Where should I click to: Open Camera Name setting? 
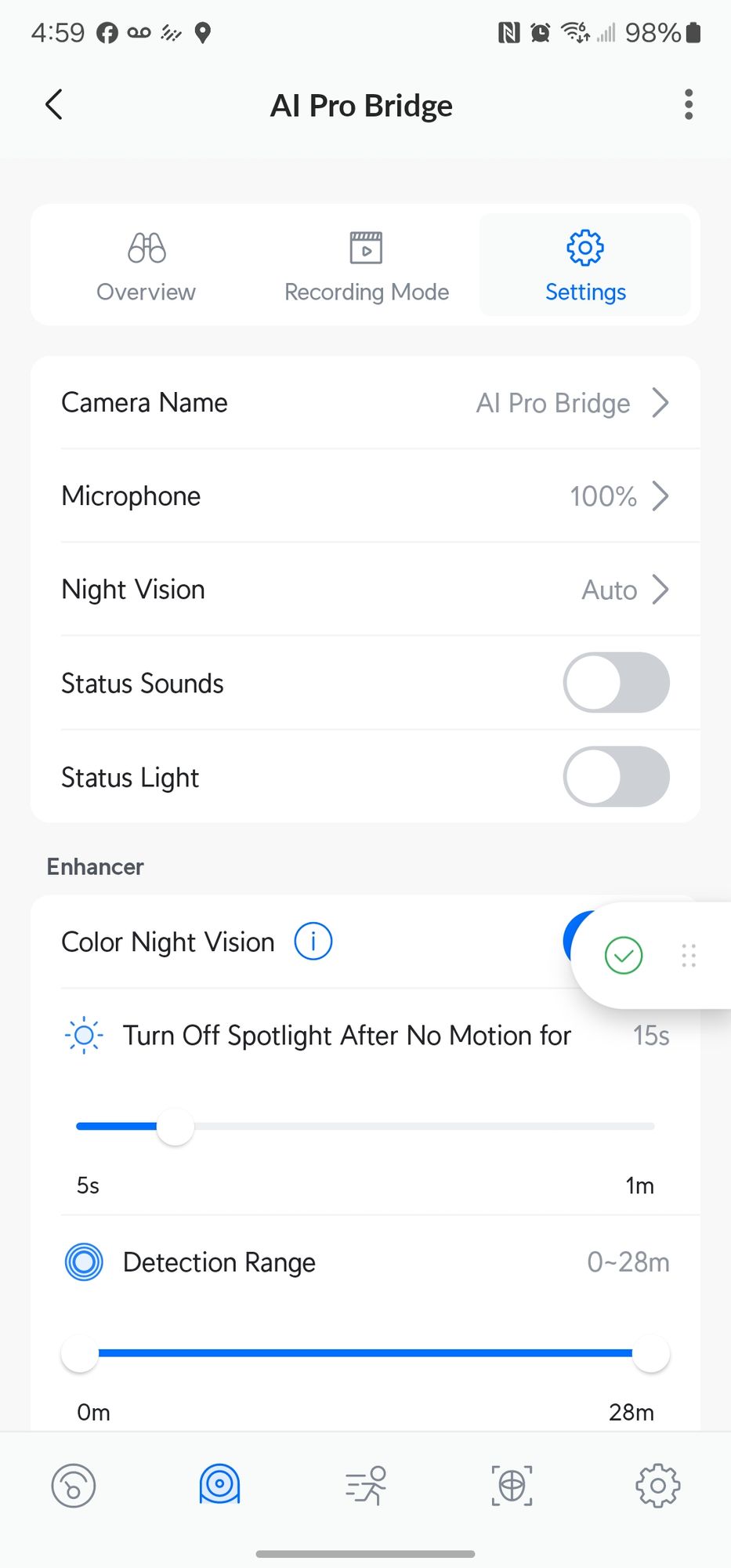pyautogui.click(x=365, y=403)
